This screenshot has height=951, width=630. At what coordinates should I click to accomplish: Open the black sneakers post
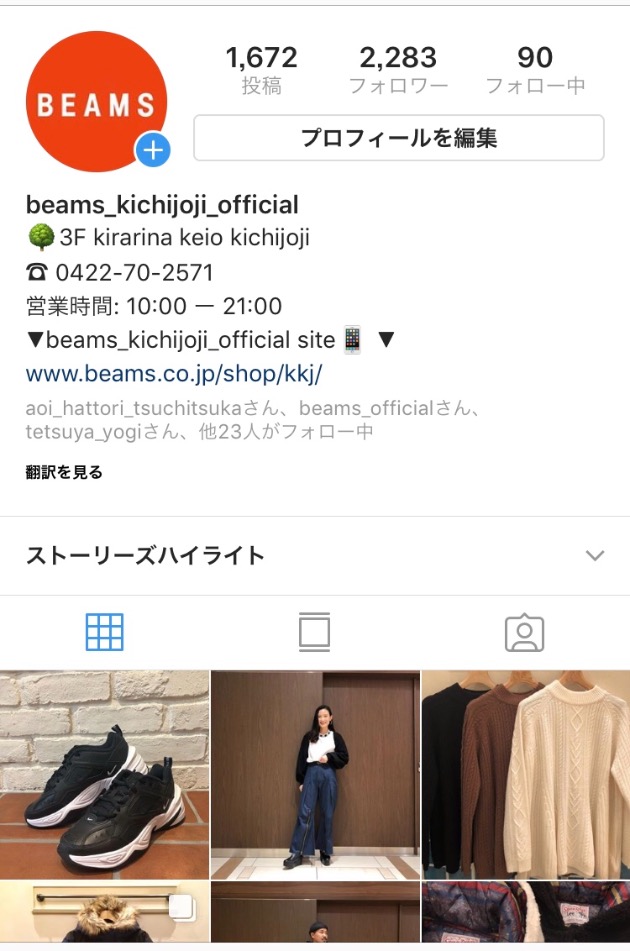point(104,774)
